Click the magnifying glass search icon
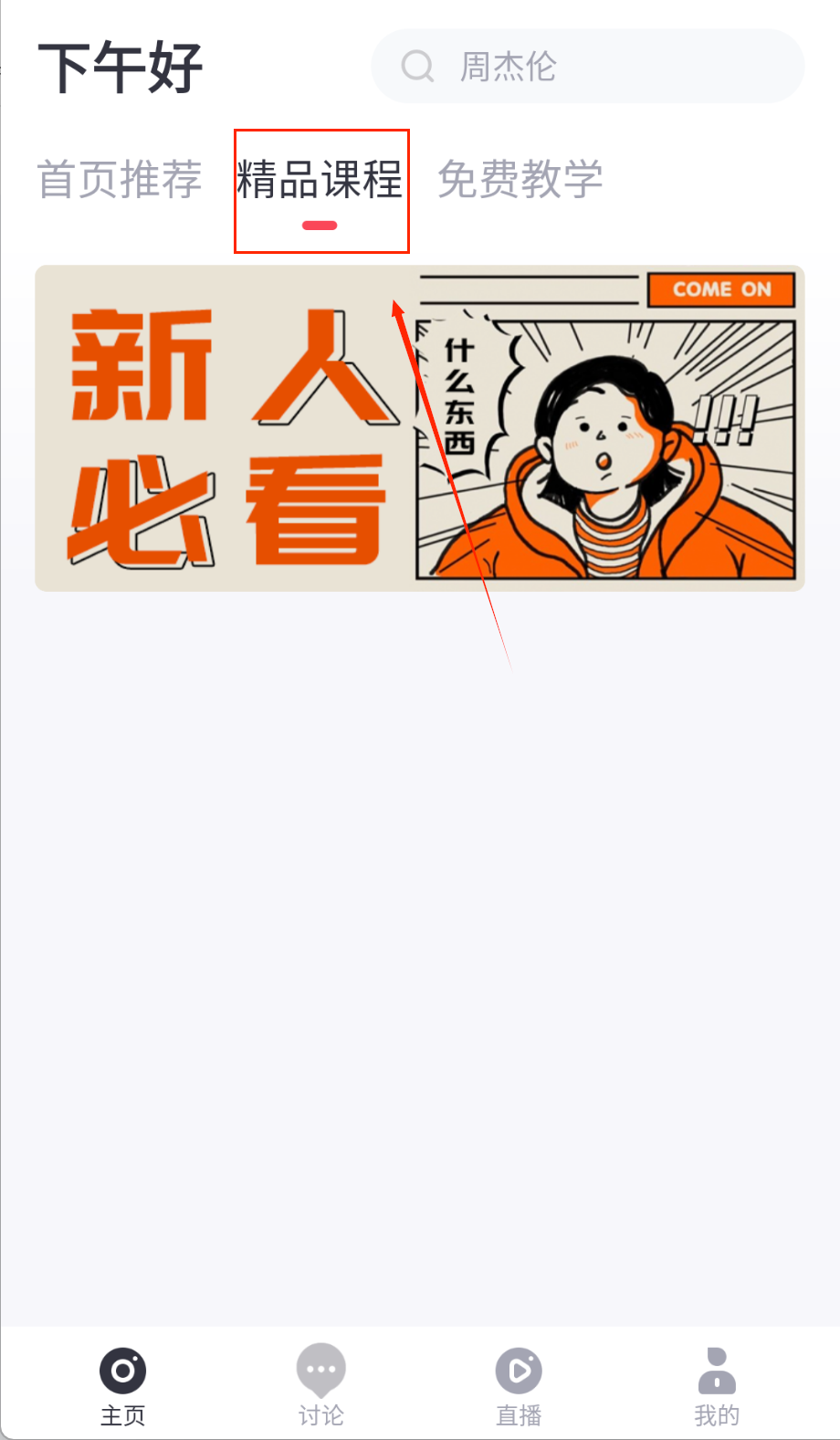Viewport: 840px width, 1440px height. click(x=417, y=66)
